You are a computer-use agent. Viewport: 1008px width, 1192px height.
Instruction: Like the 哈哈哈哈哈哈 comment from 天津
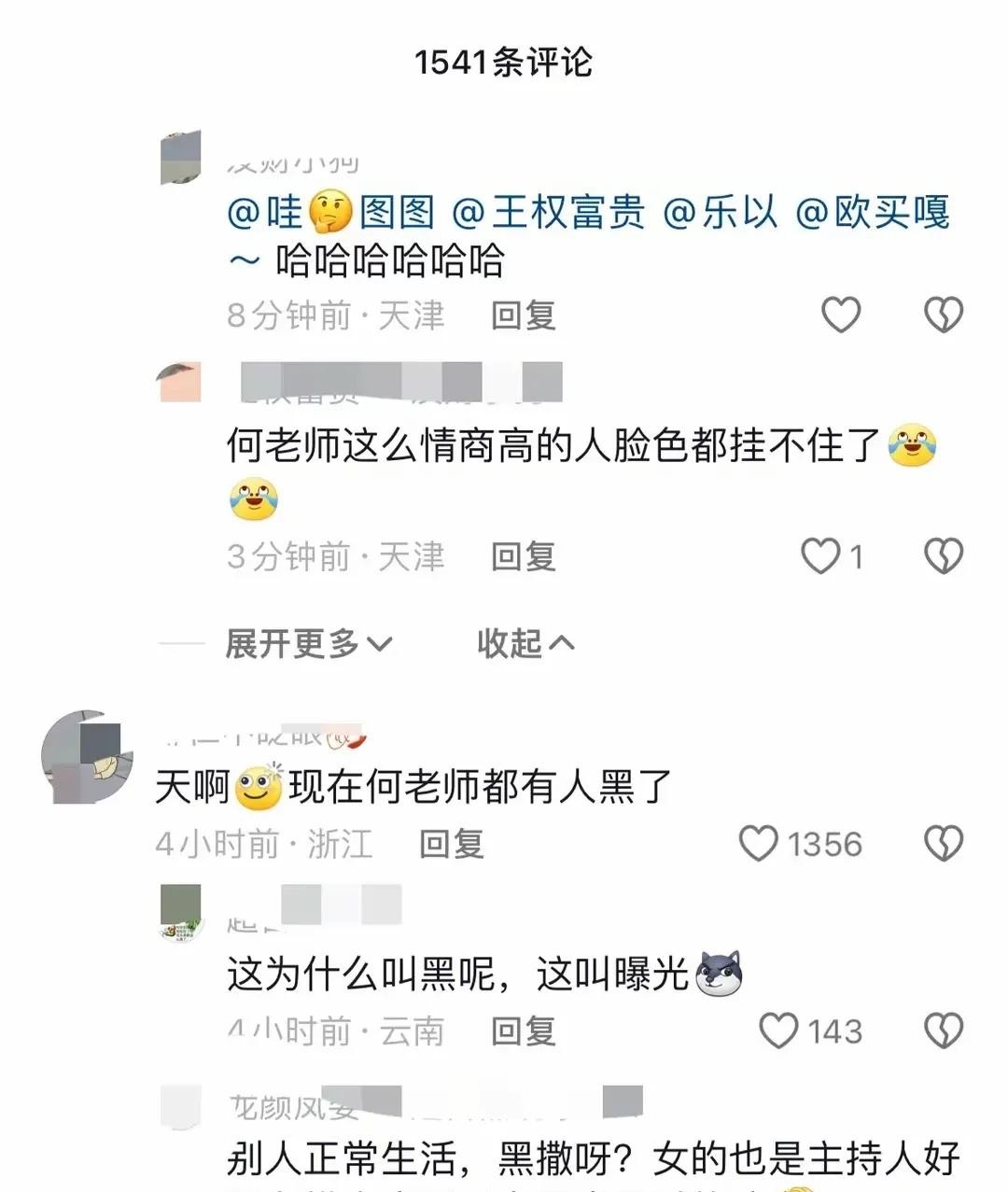click(840, 315)
